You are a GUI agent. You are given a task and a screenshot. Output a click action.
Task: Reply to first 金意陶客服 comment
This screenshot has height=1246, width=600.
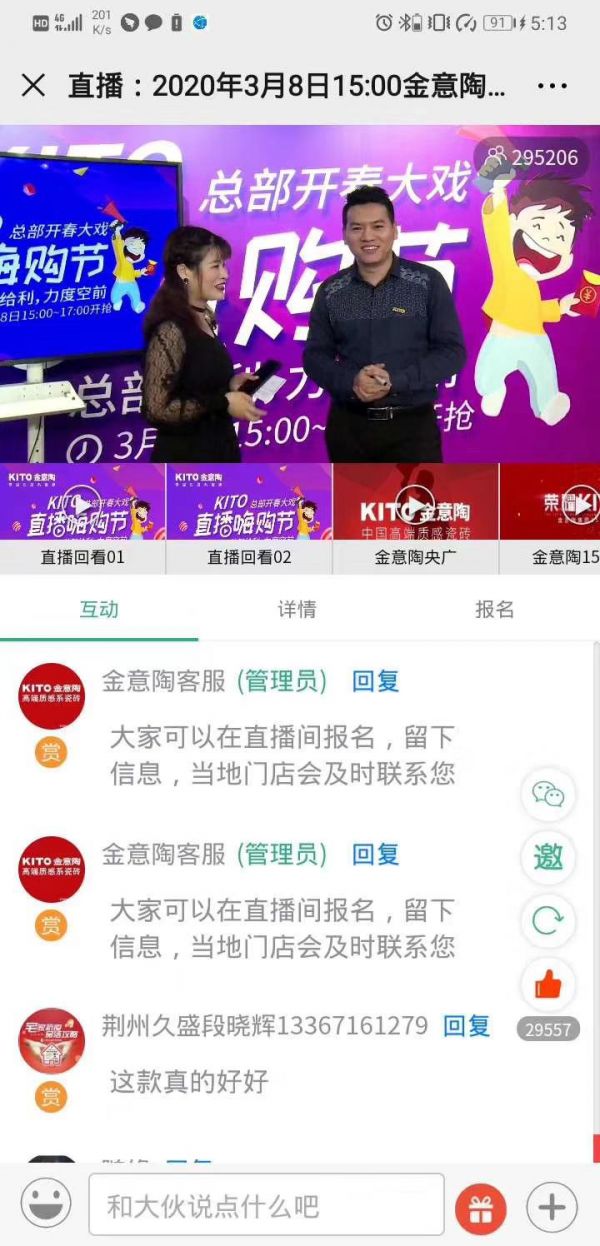click(375, 682)
